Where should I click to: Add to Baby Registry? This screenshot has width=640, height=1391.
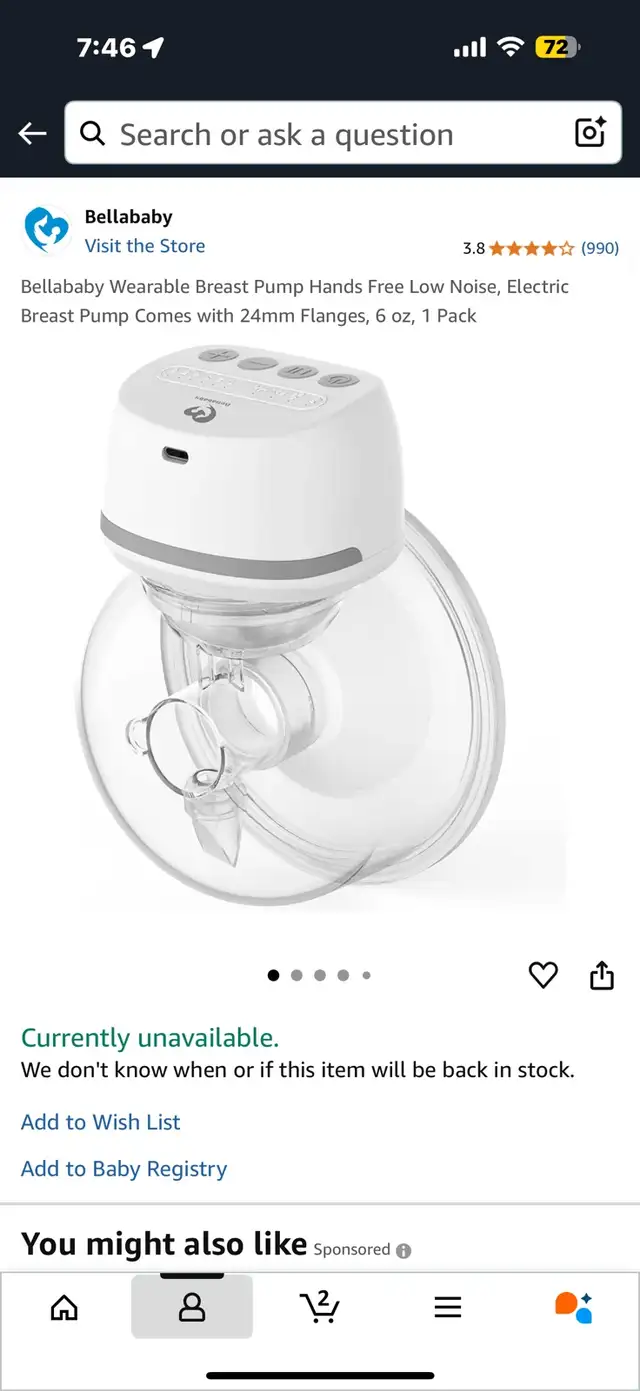[124, 1169]
